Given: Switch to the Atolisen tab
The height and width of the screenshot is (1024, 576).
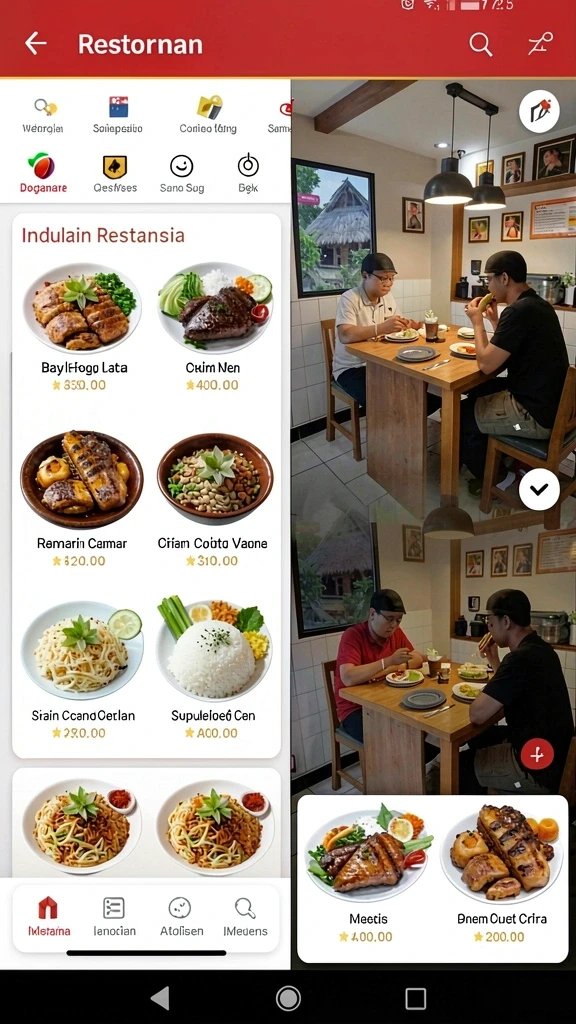Looking at the screenshot, I should (x=182, y=917).
